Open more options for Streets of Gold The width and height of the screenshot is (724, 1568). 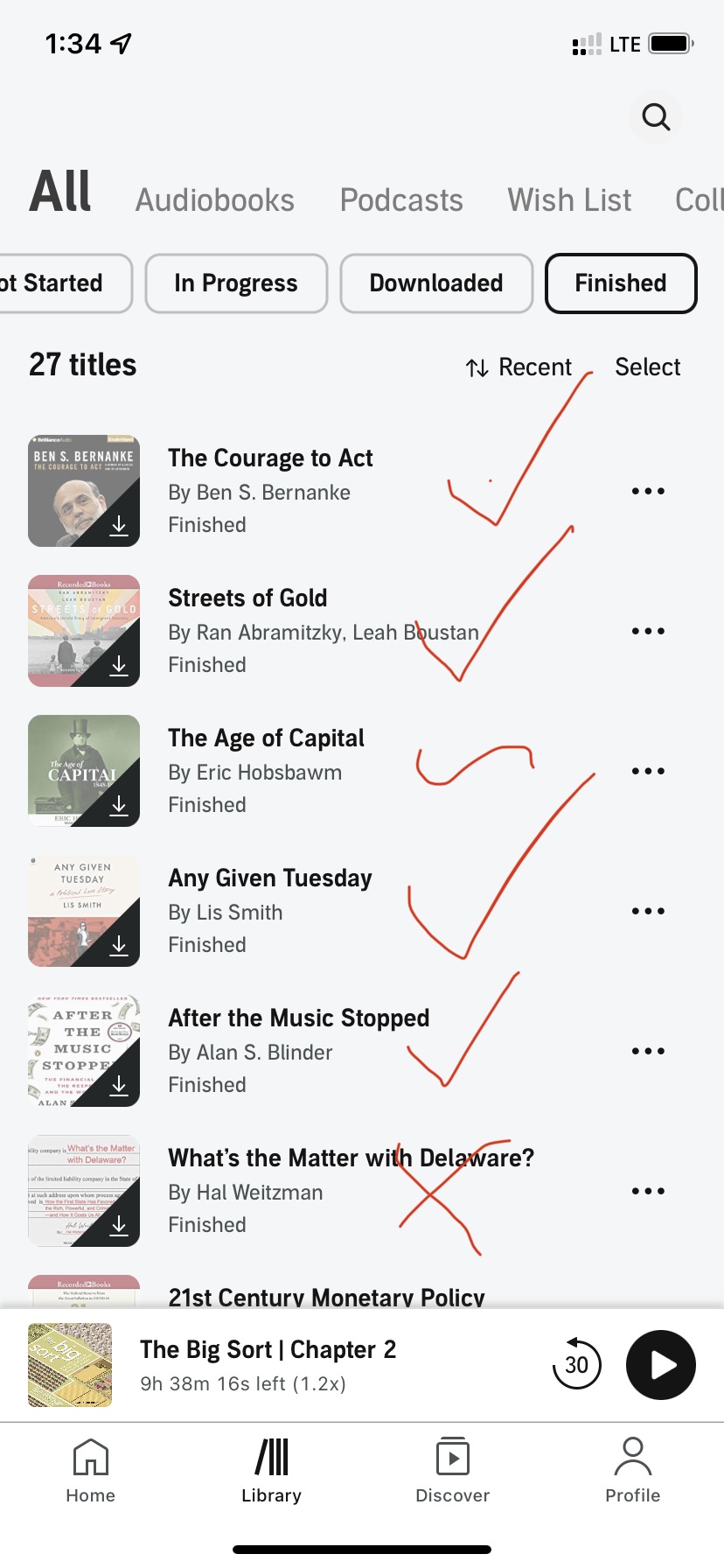click(648, 631)
